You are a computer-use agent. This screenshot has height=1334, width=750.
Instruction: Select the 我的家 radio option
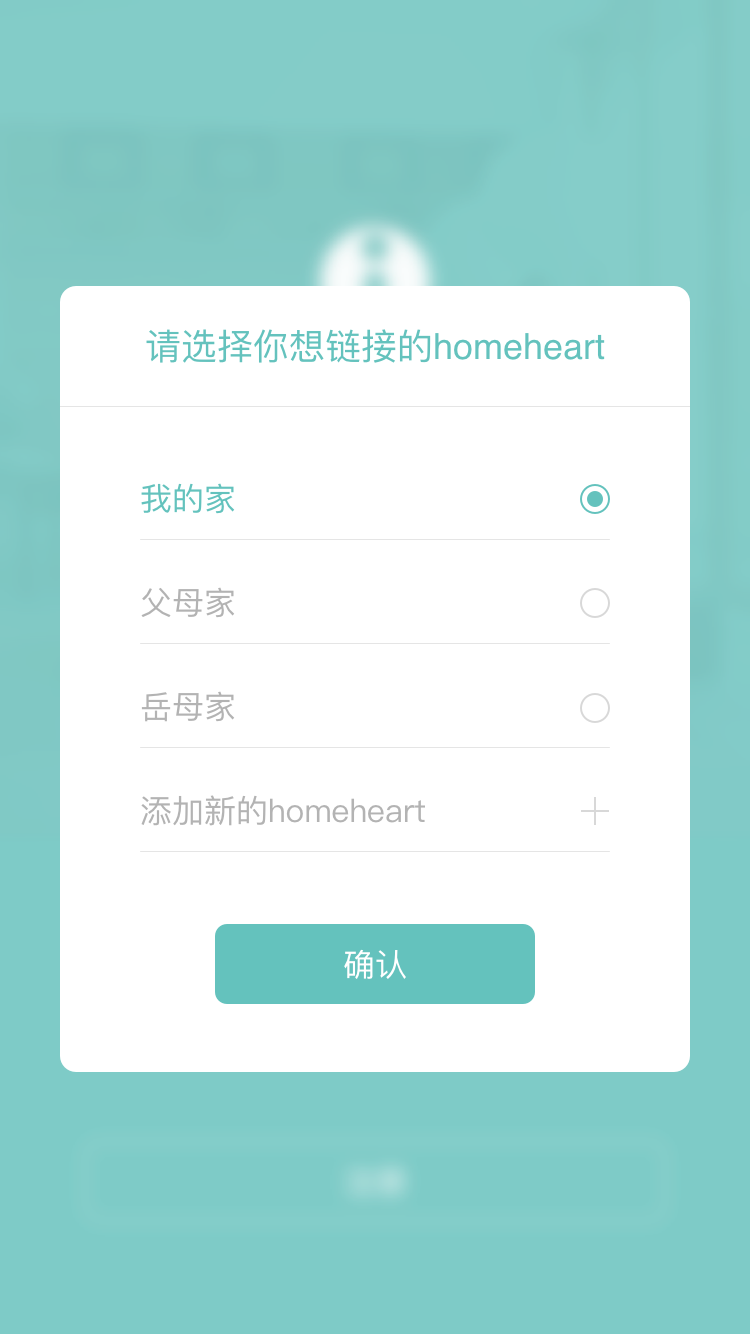click(594, 499)
